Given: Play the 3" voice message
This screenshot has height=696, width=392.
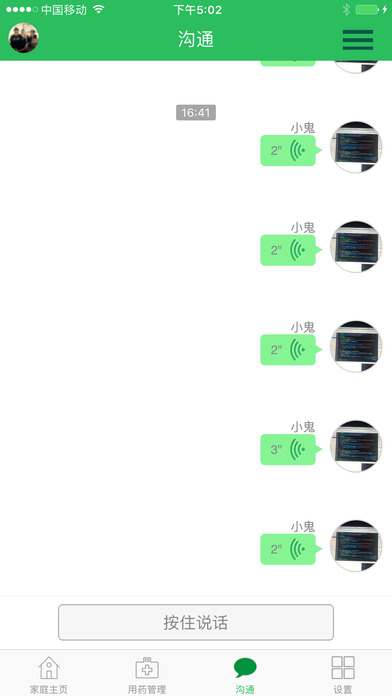Looking at the screenshot, I should coord(290,449).
